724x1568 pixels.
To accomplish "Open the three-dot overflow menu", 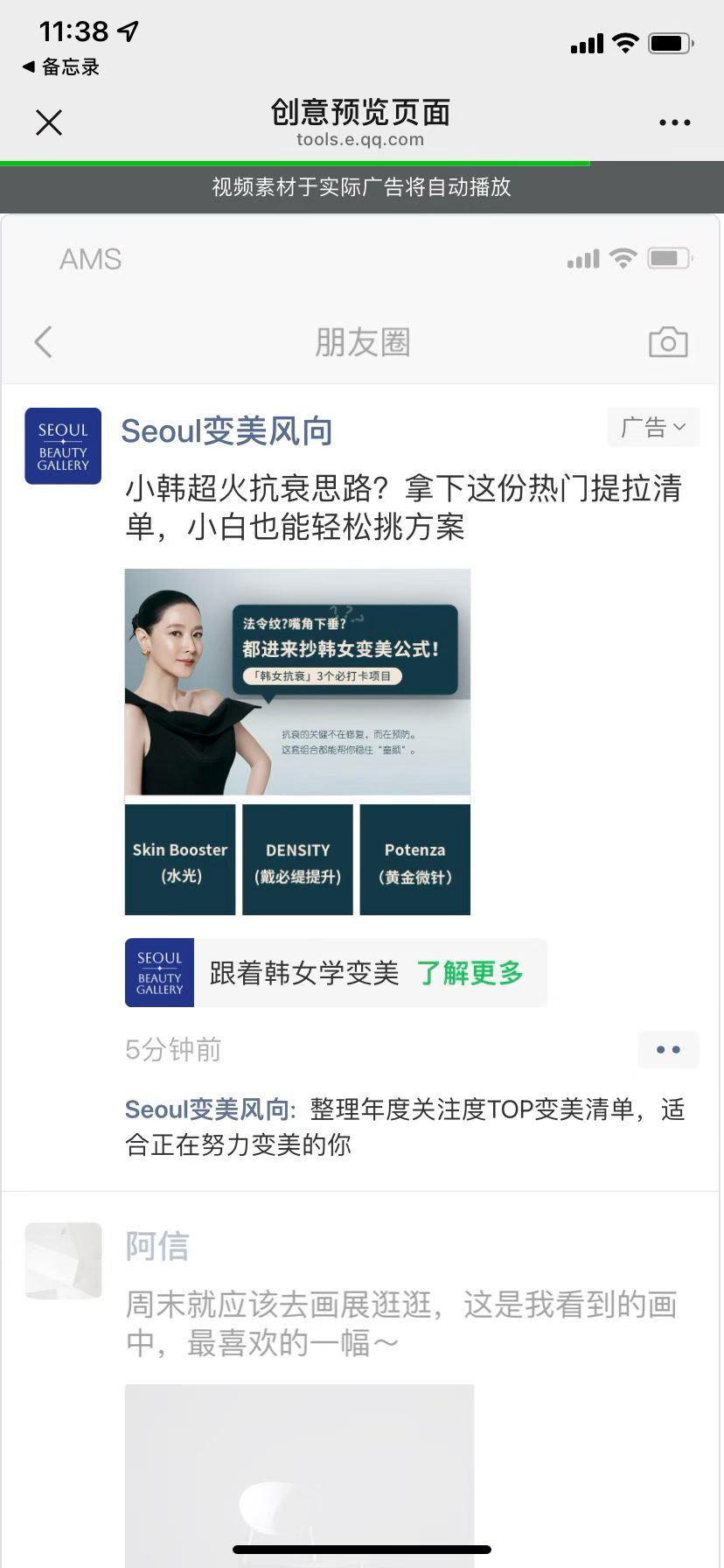I will click(x=674, y=122).
